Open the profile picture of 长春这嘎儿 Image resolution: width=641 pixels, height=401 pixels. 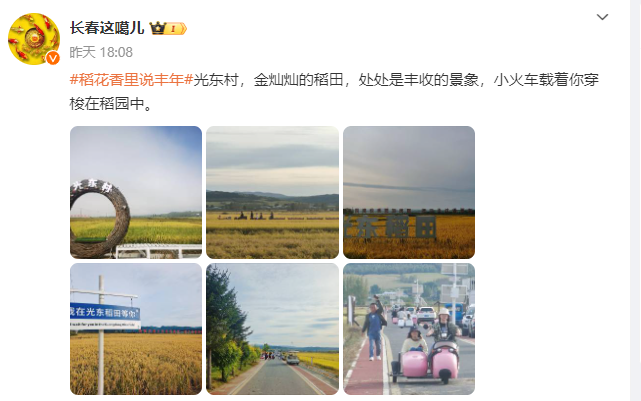34,39
